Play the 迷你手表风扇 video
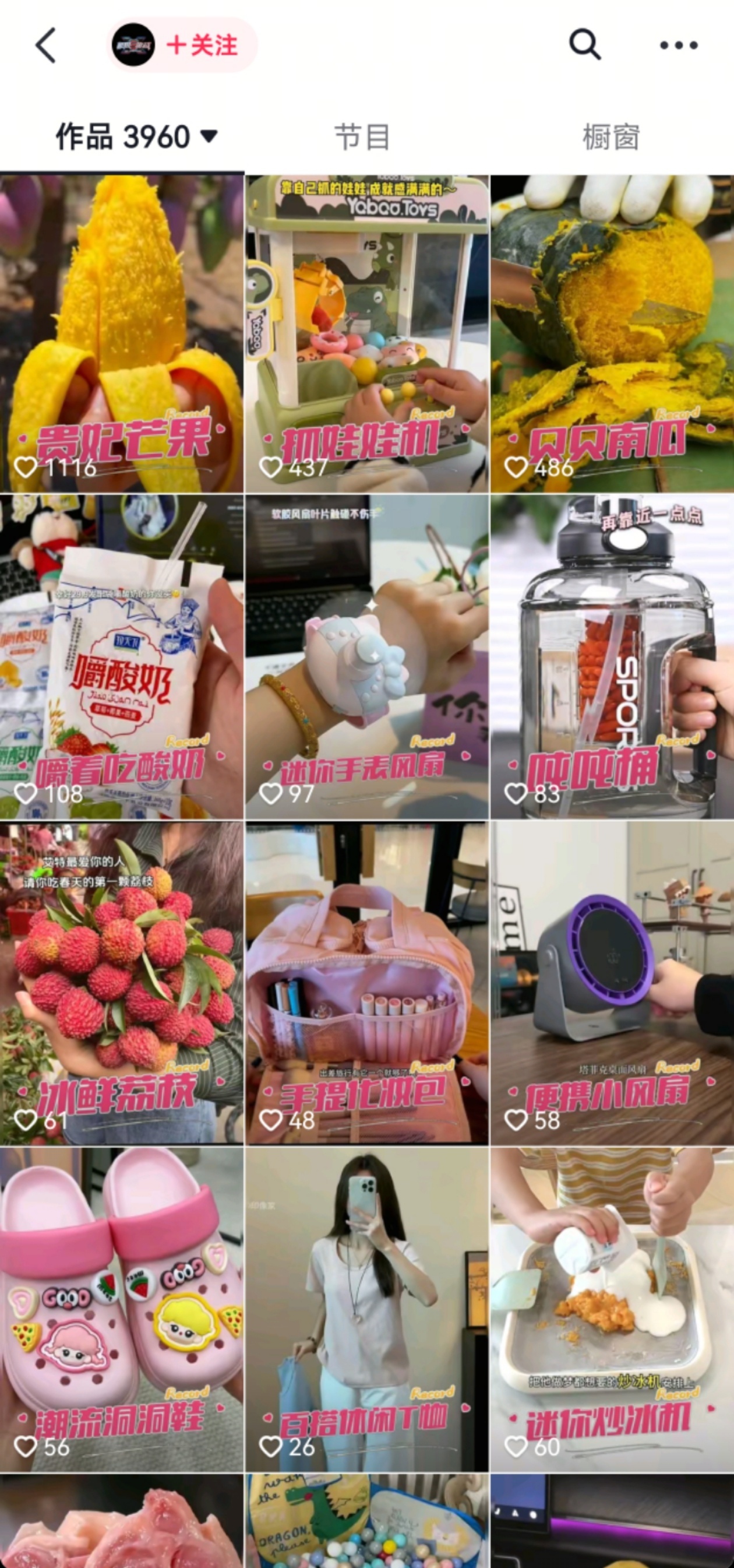 pyautogui.click(x=366, y=656)
